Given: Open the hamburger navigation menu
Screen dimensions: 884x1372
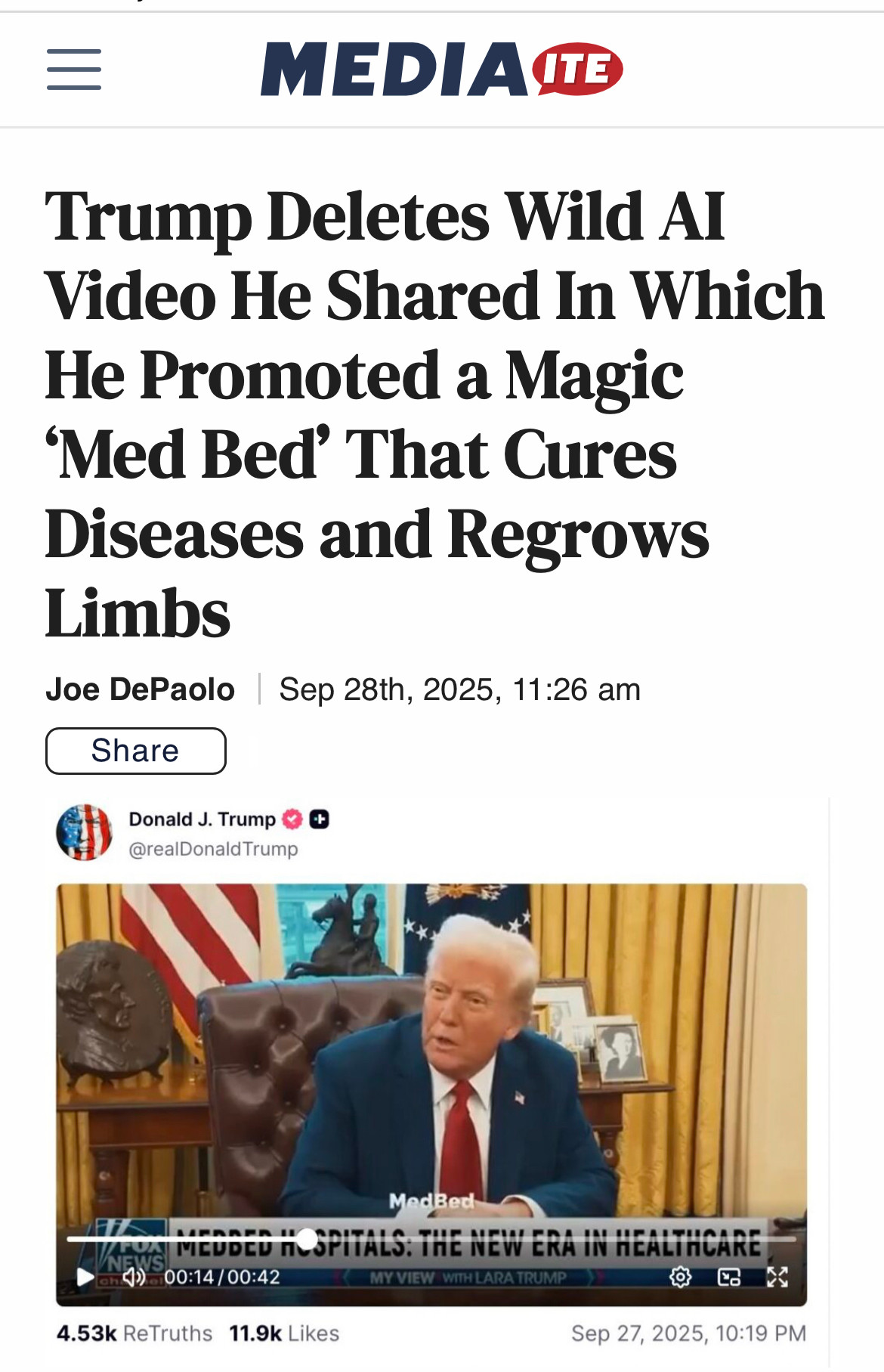Looking at the screenshot, I should (74, 70).
